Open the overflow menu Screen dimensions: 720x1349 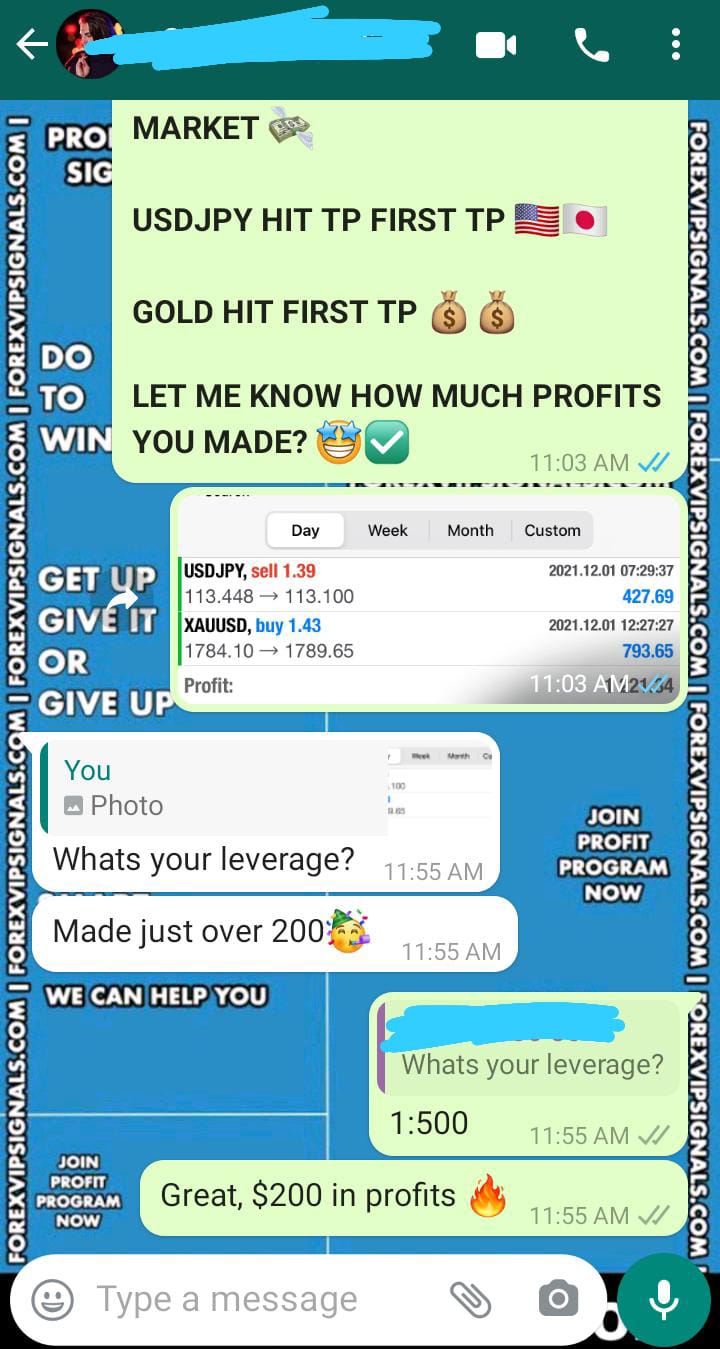676,45
